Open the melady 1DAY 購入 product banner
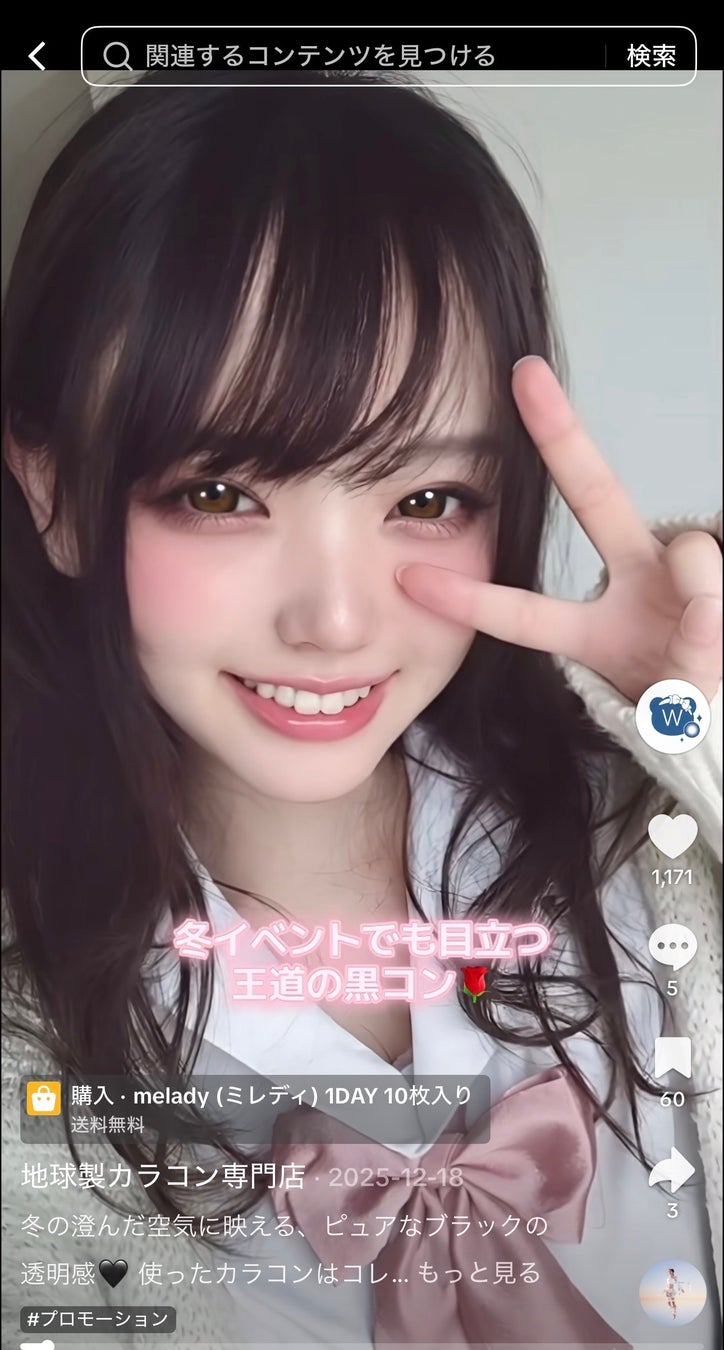Image resolution: width=724 pixels, height=1350 pixels. tap(255, 1109)
